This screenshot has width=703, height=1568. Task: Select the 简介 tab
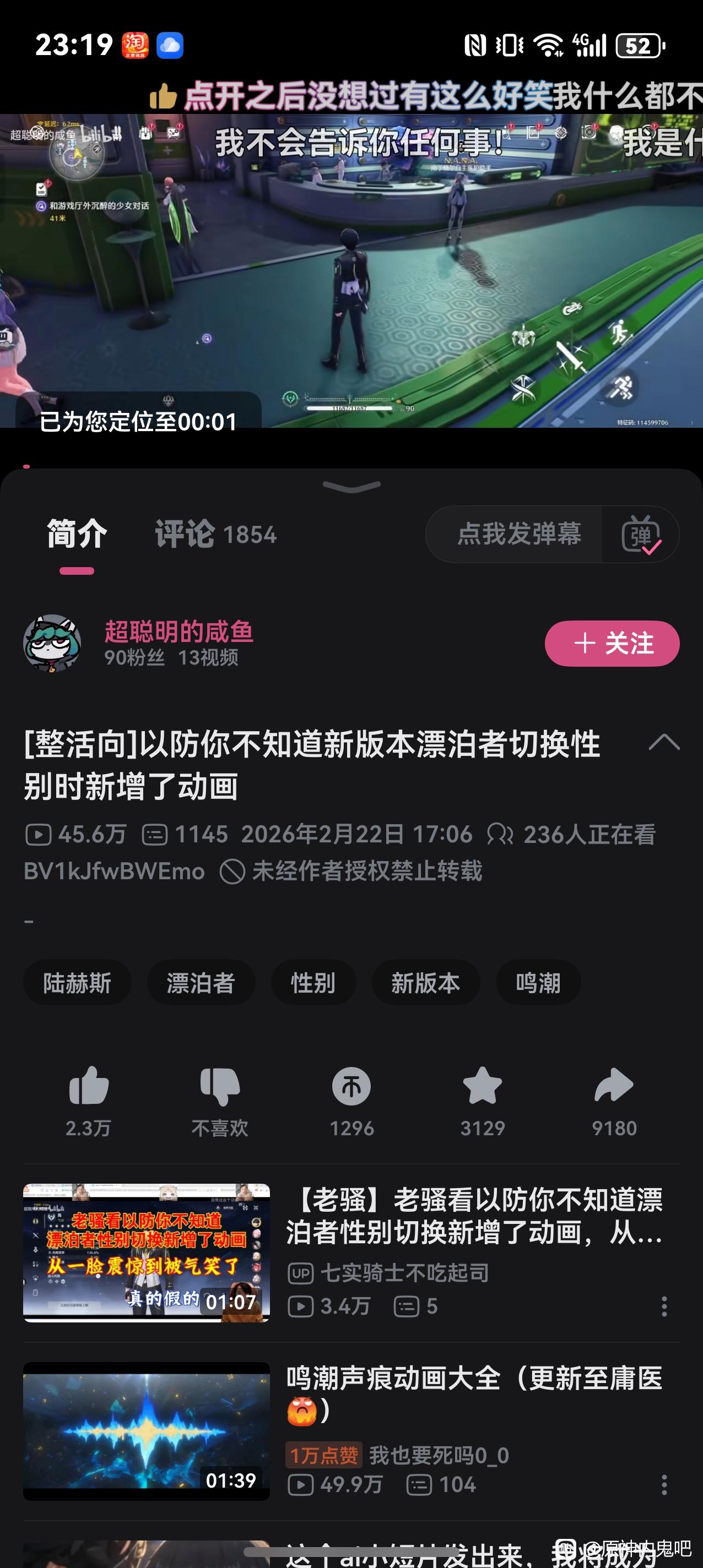point(77,535)
